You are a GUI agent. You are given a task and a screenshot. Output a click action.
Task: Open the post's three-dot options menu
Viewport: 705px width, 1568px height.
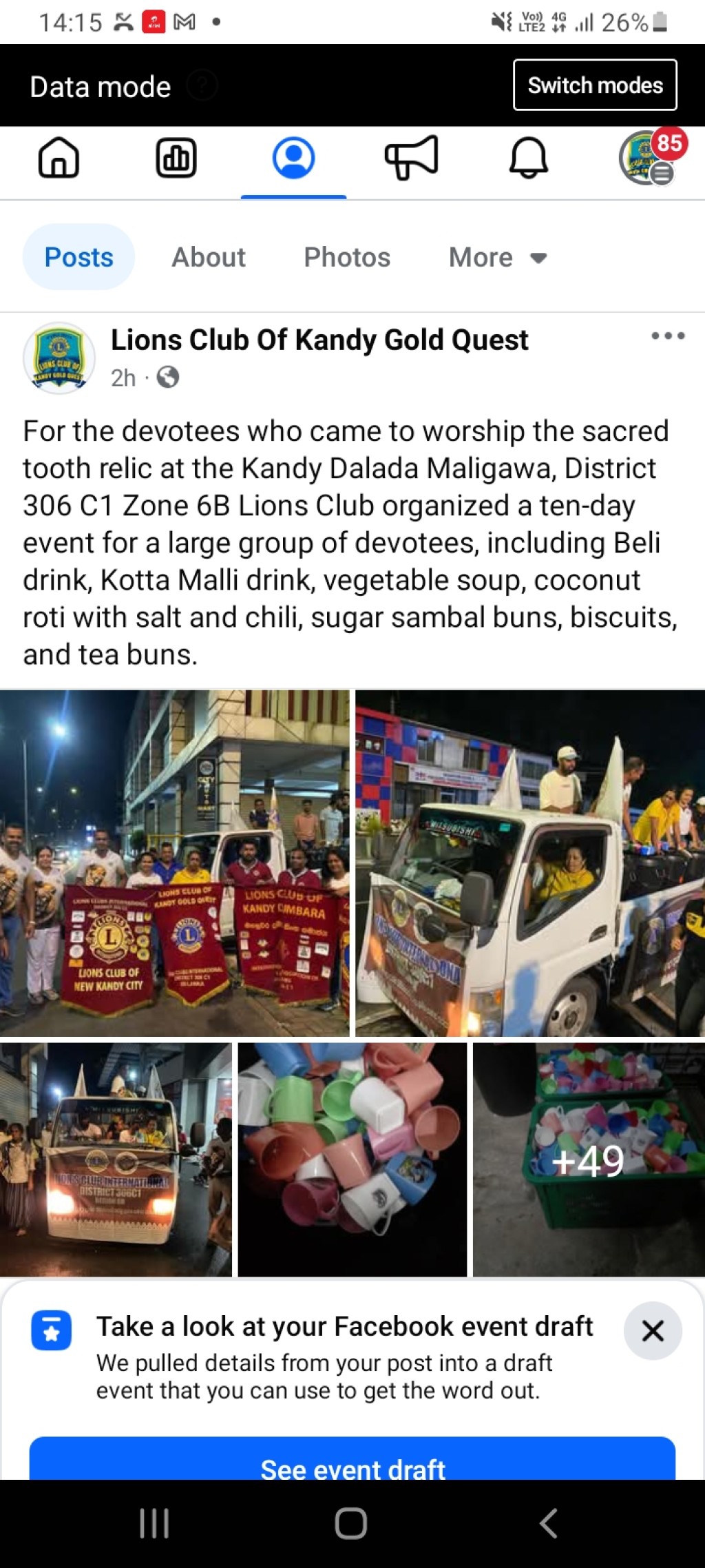point(668,336)
